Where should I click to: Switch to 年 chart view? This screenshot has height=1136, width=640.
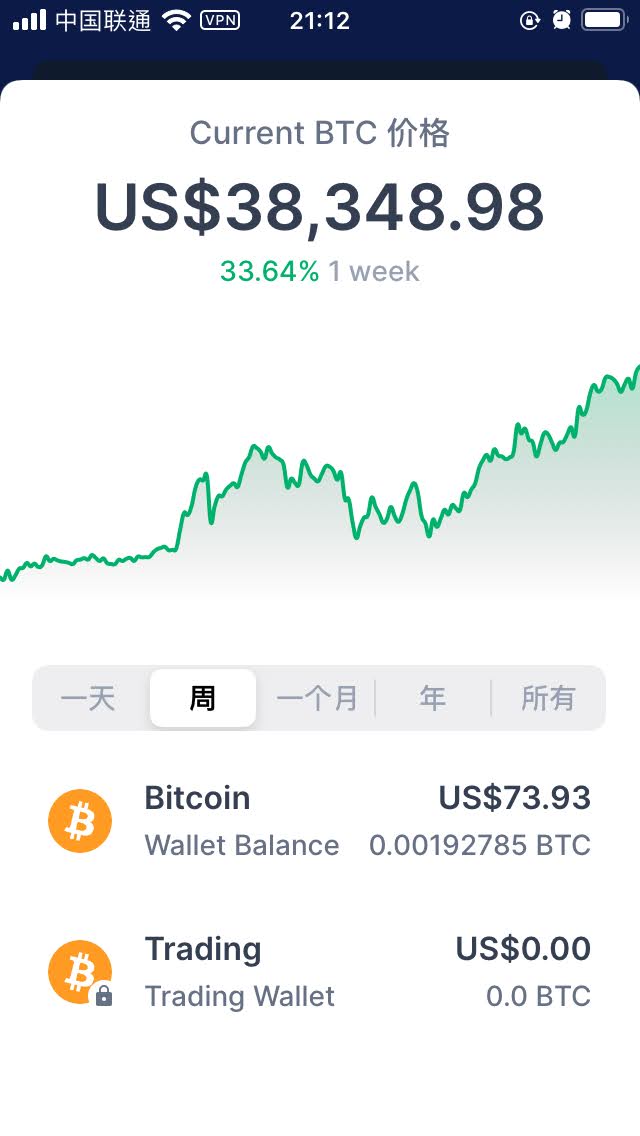pyautogui.click(x=433, y=698)
